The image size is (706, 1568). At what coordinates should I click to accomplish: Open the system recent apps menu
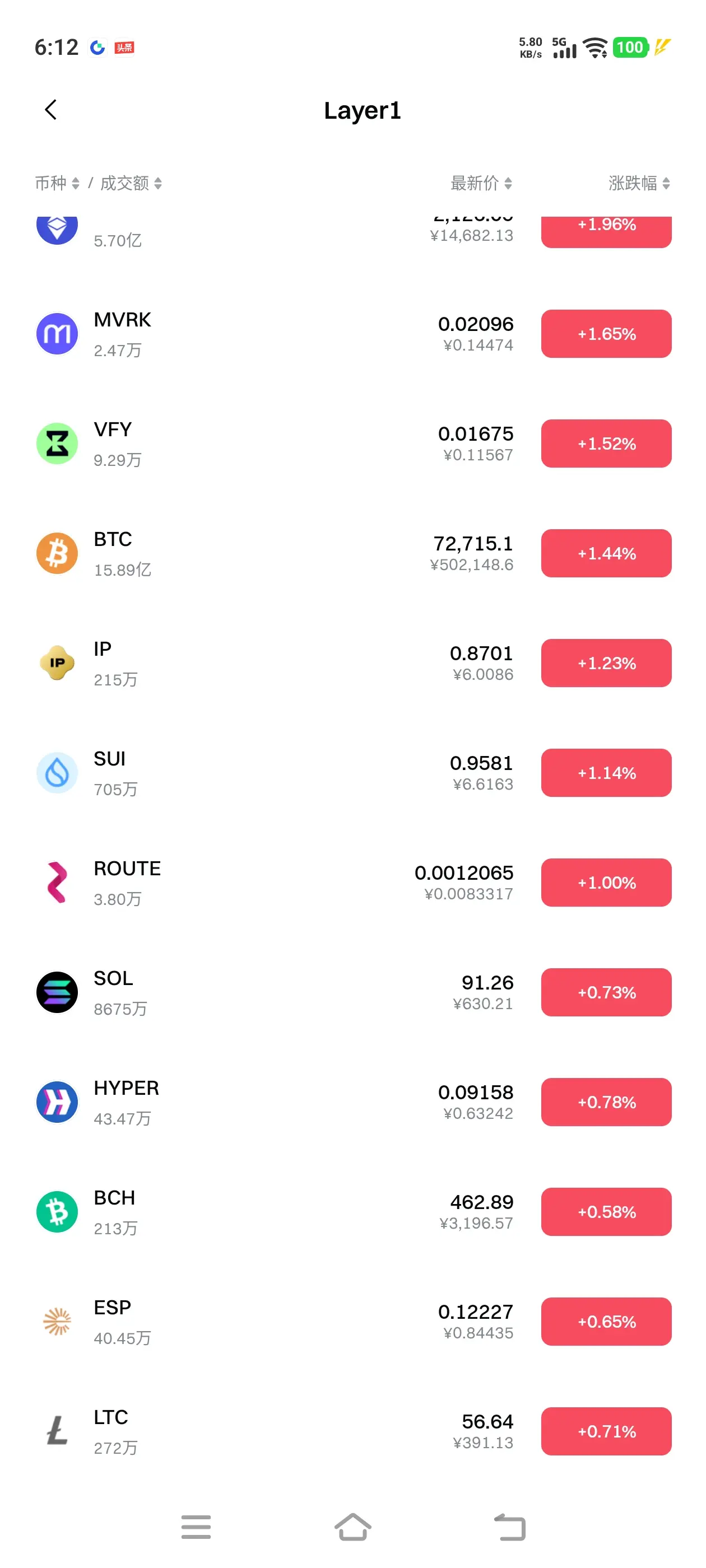tap(196, 1527)
